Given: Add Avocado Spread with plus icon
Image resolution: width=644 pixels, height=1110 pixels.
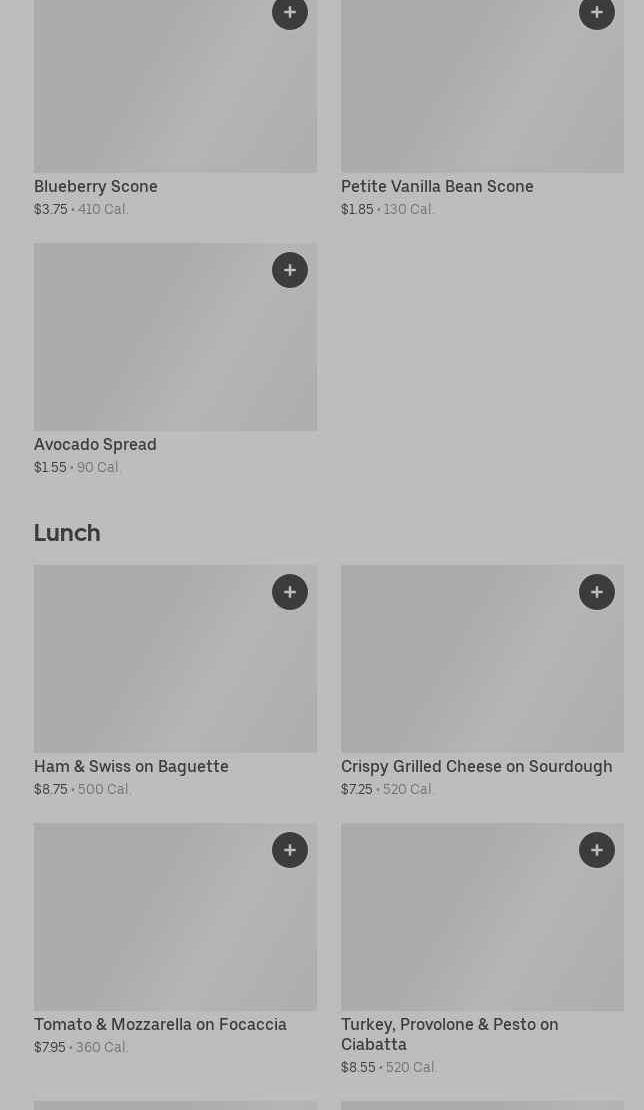Looking at the screenshot, I should [x=290, y=270].
